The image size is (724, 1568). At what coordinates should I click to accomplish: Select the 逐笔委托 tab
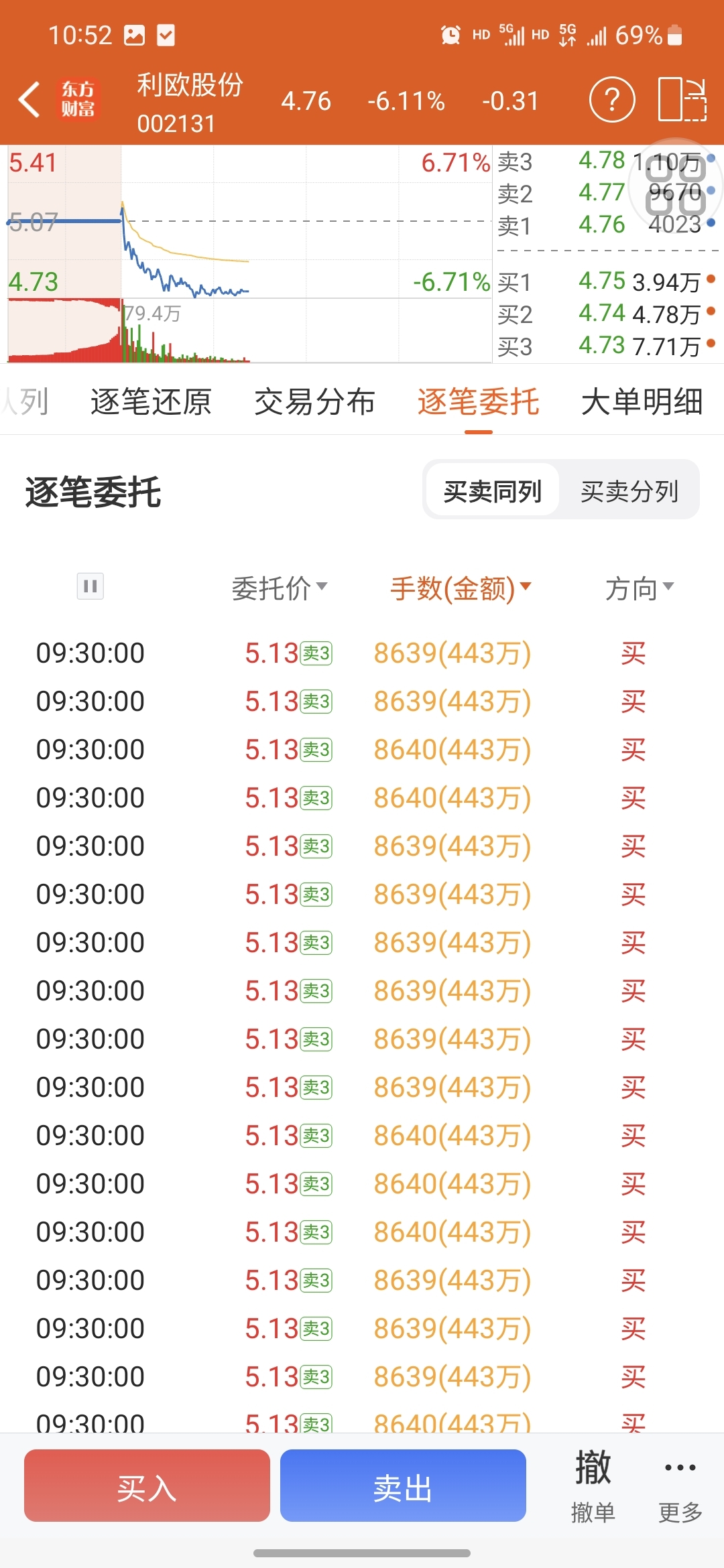coord(478,402)
